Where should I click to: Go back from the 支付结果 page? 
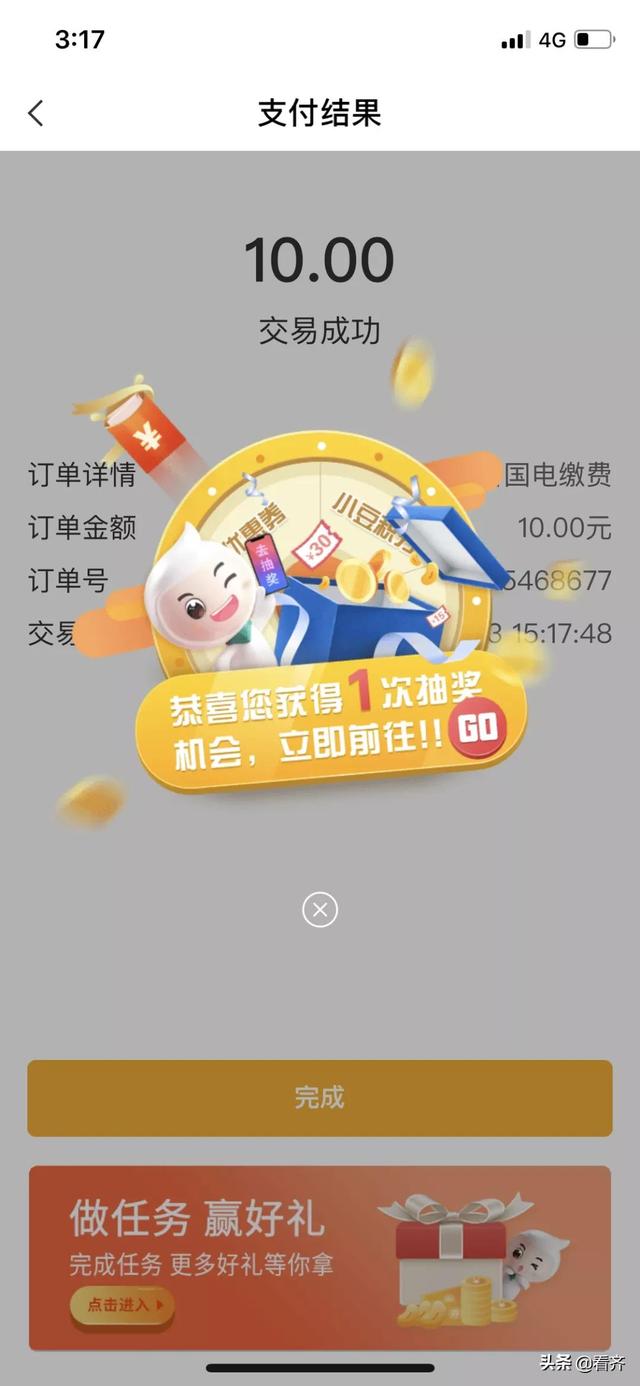36,113
